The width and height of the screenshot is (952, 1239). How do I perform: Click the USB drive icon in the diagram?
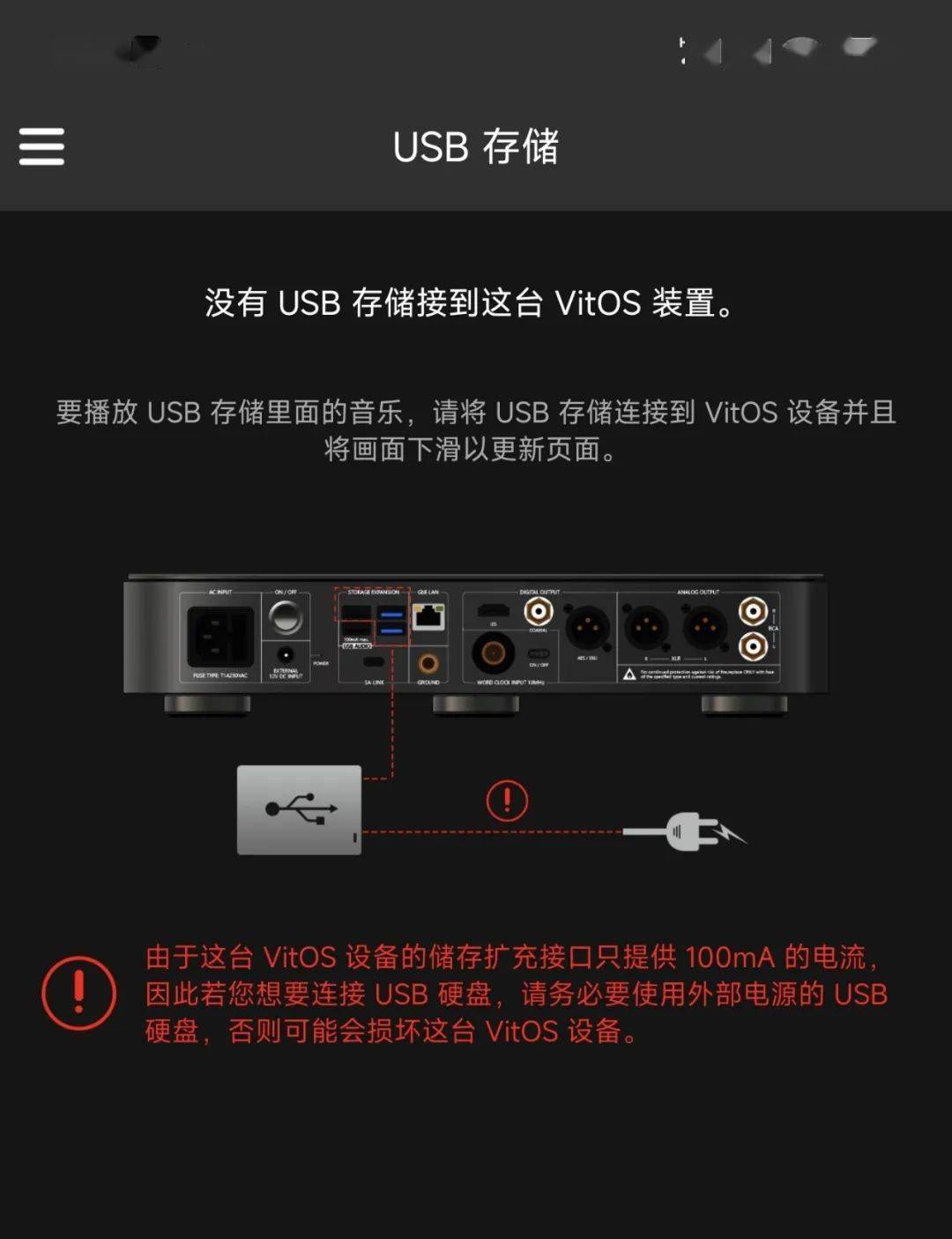coord(300,808)
